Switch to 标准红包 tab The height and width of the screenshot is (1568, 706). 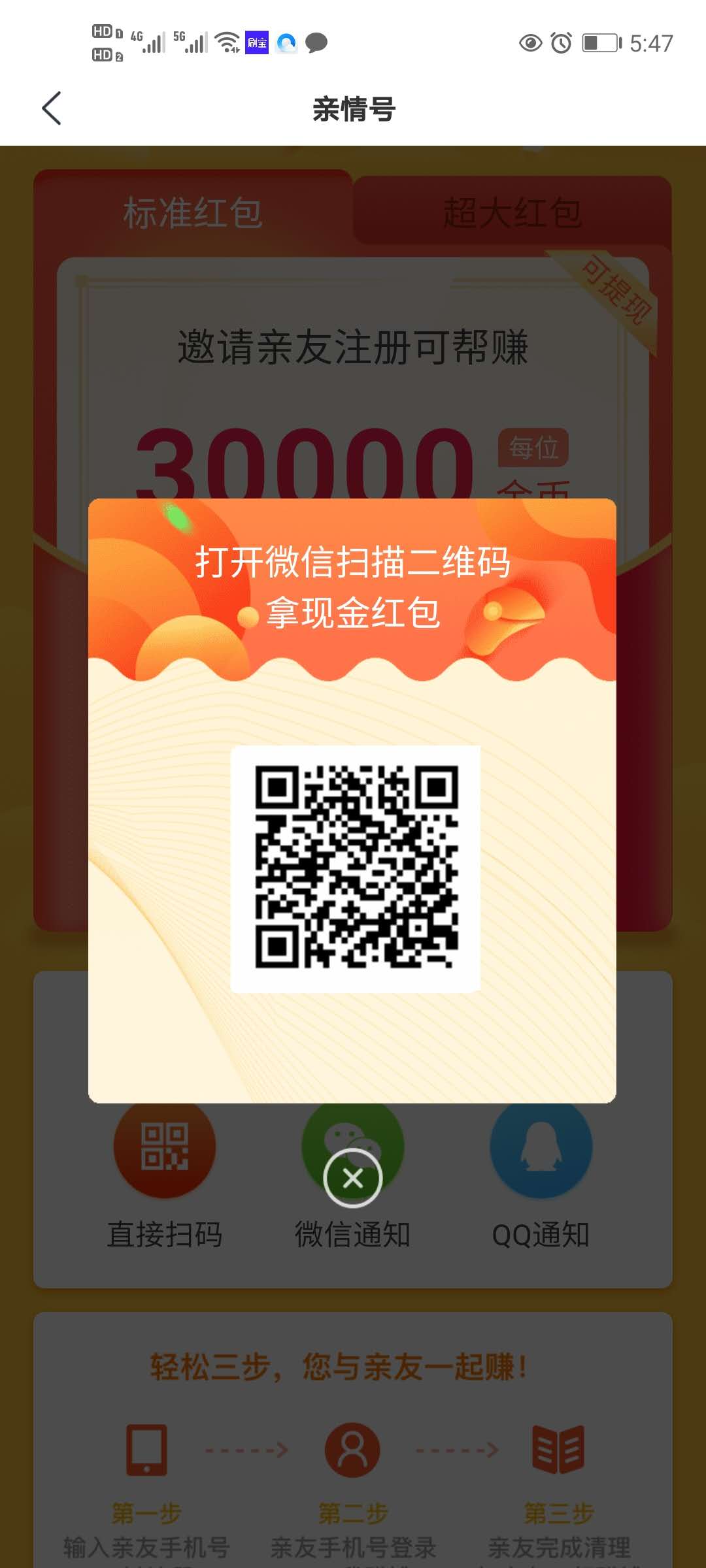[193, 213]
